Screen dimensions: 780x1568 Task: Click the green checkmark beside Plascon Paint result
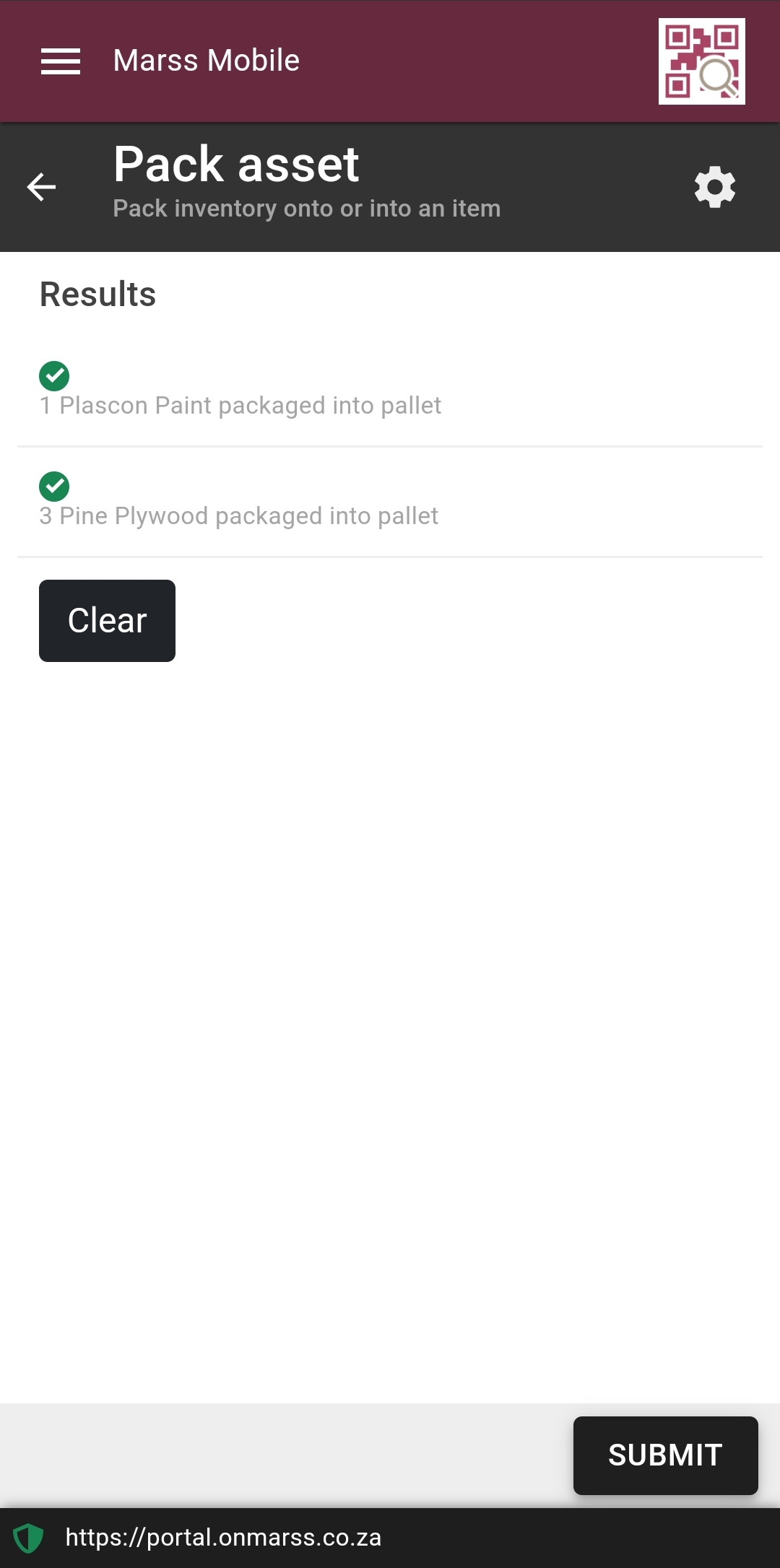pyautogui.click(x=53, y=375)
